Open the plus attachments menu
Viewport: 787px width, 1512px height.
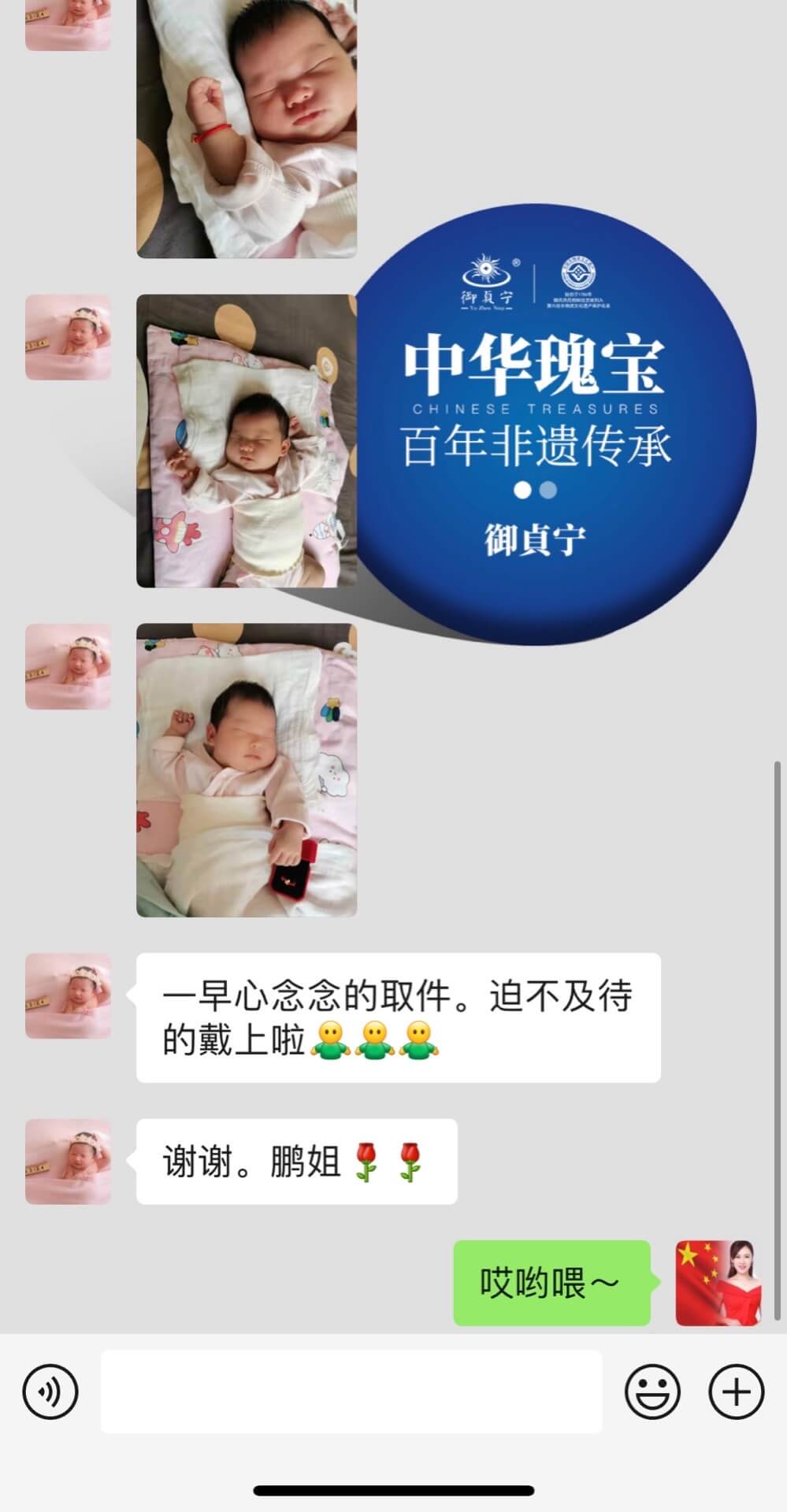click(x=736, y=1392)
